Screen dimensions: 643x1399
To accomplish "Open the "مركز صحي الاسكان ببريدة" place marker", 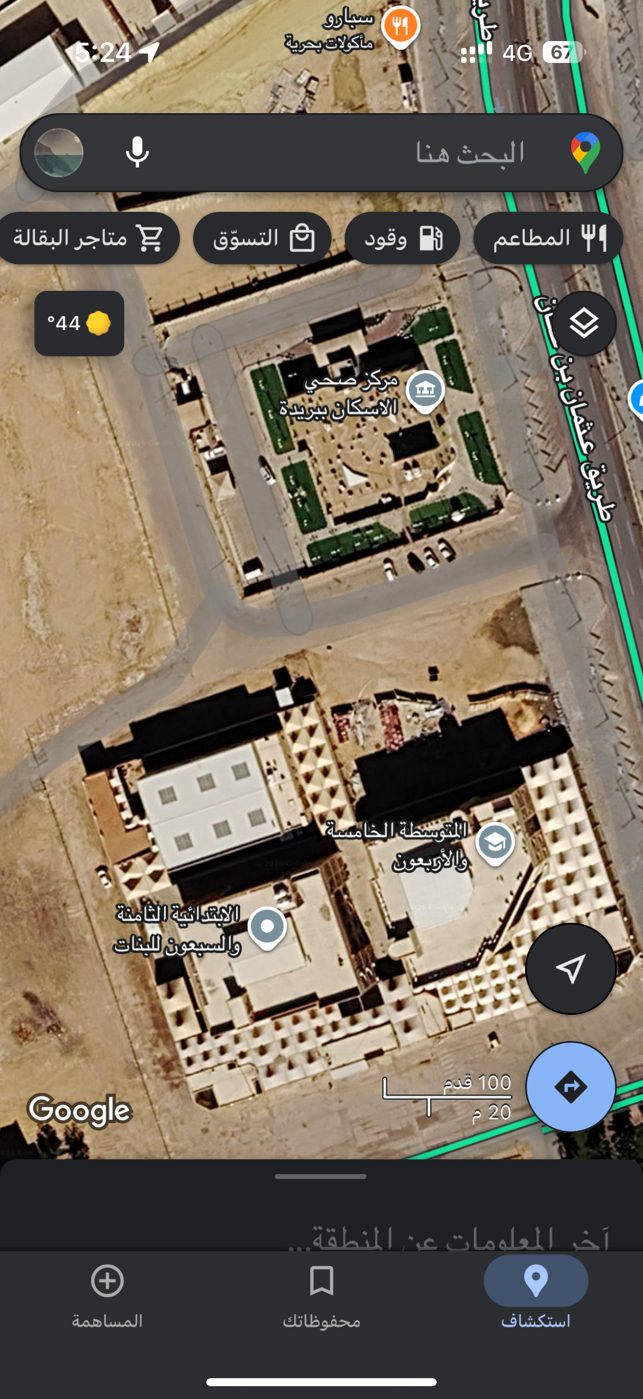I will (426, 391).
